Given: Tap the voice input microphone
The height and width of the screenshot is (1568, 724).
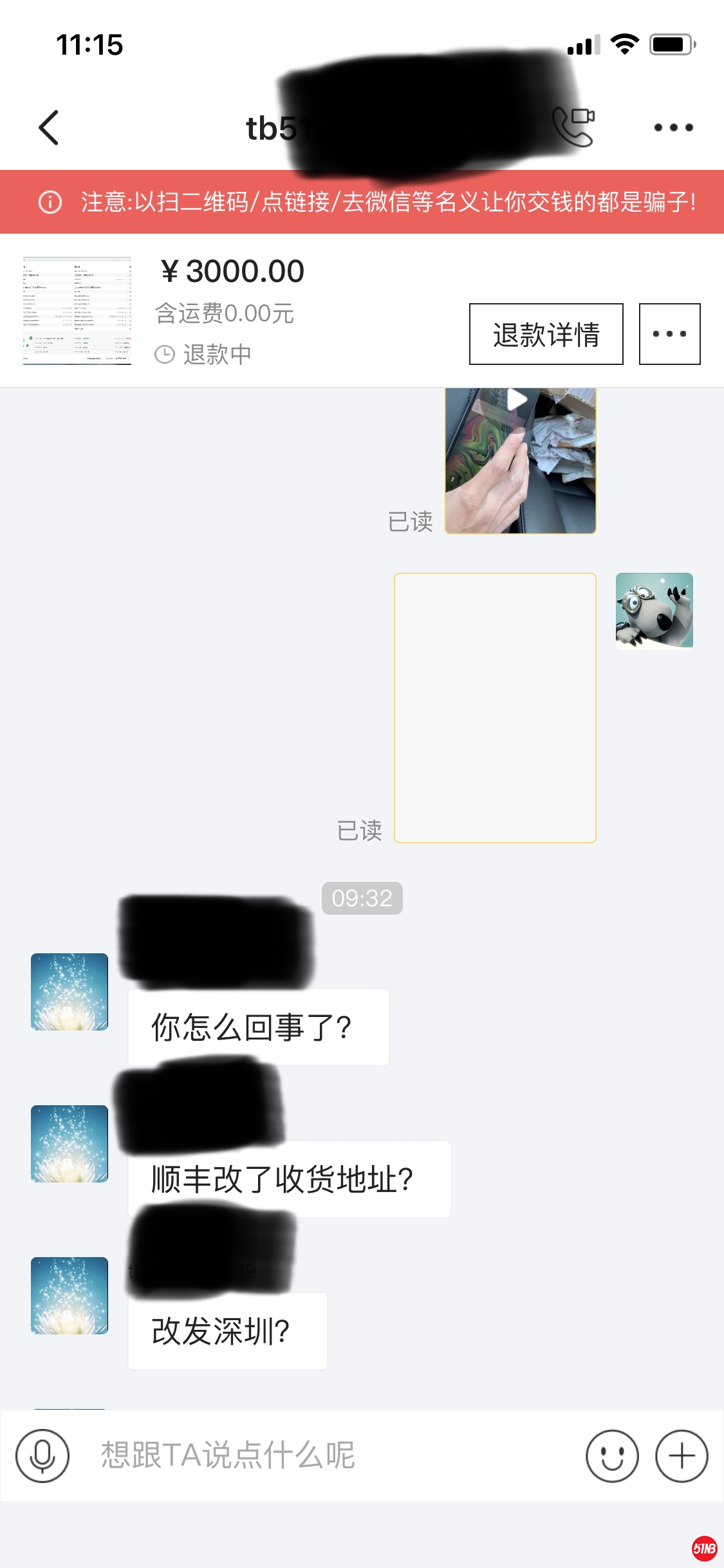Looking at the screenshot, I should (x=42, y=1456).
